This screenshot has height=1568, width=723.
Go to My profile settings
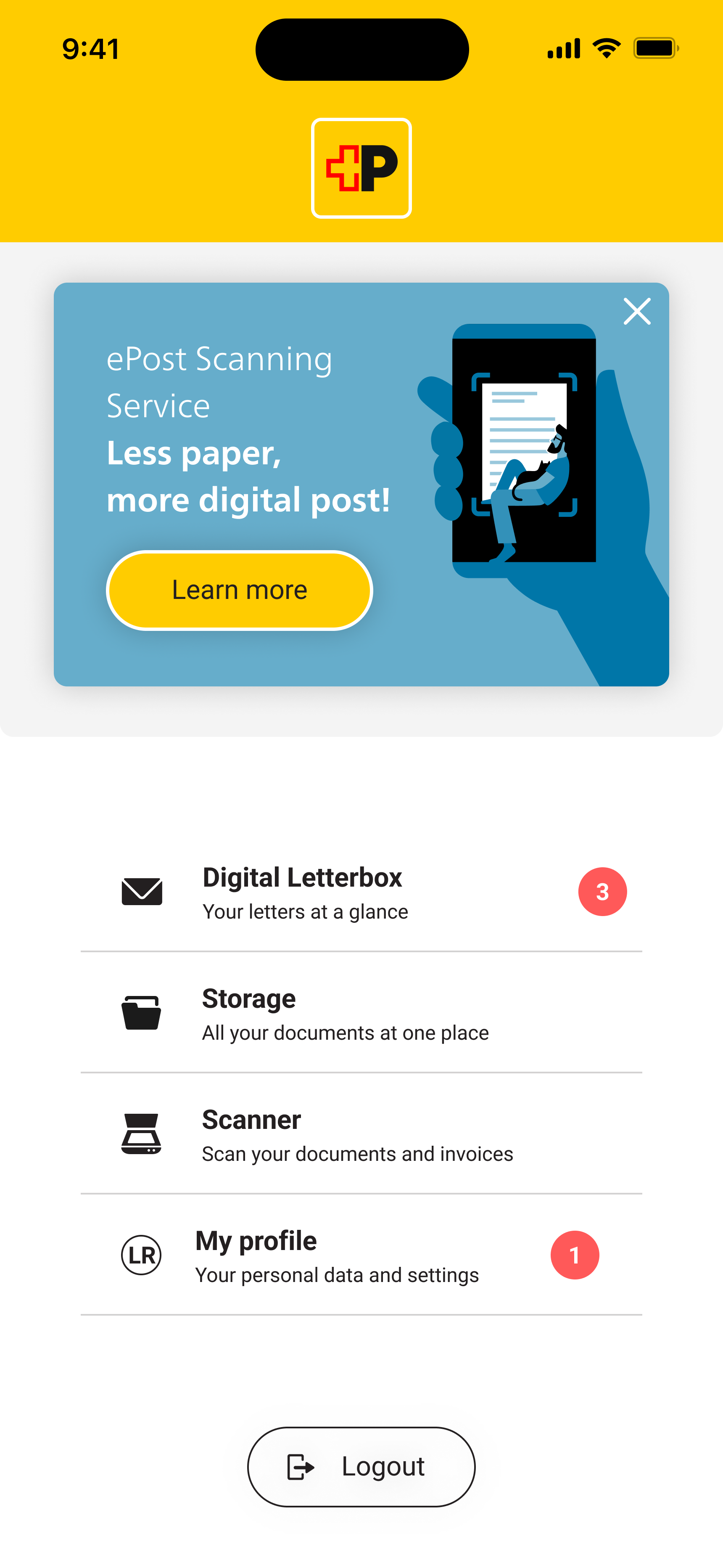coord(361,1256)
